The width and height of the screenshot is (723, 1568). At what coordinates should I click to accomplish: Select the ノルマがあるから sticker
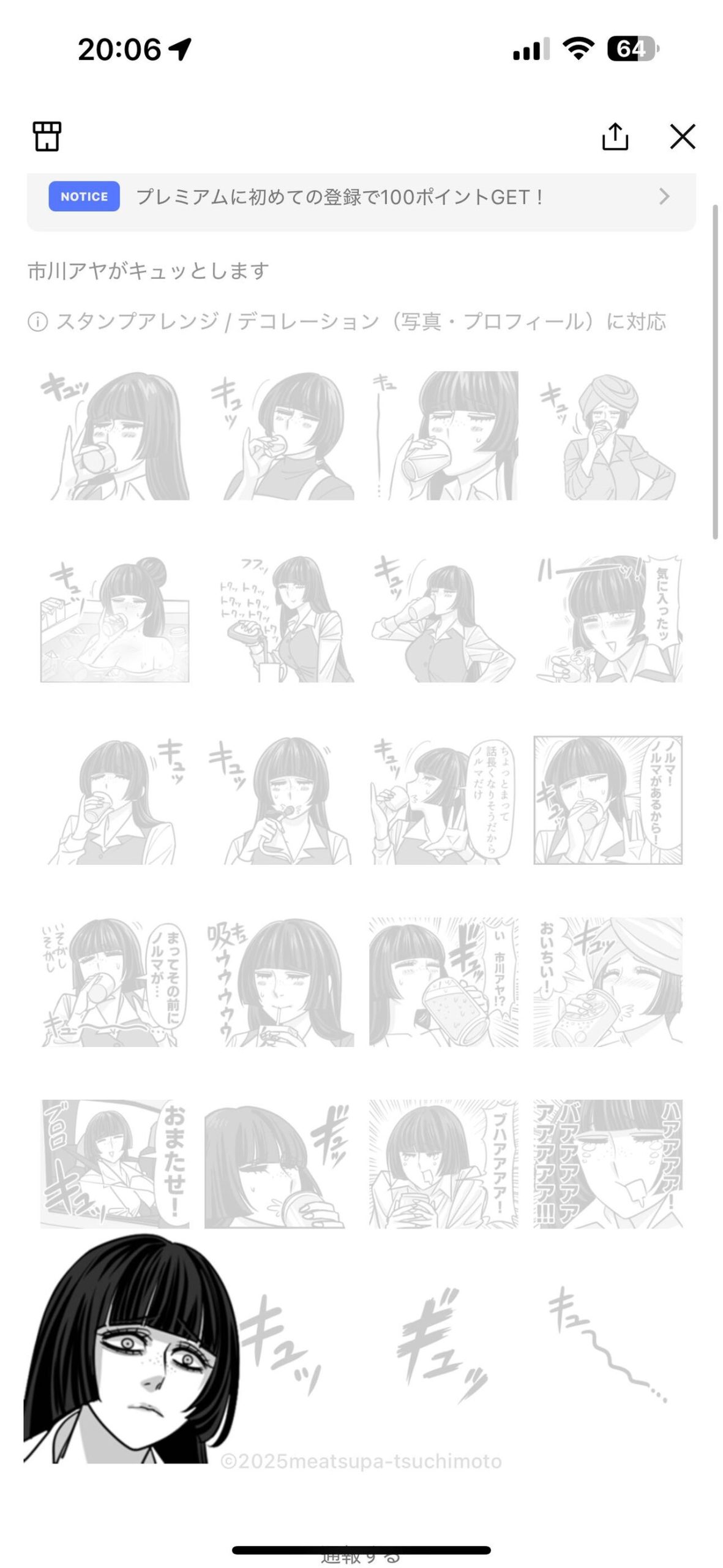click(608, 800)
